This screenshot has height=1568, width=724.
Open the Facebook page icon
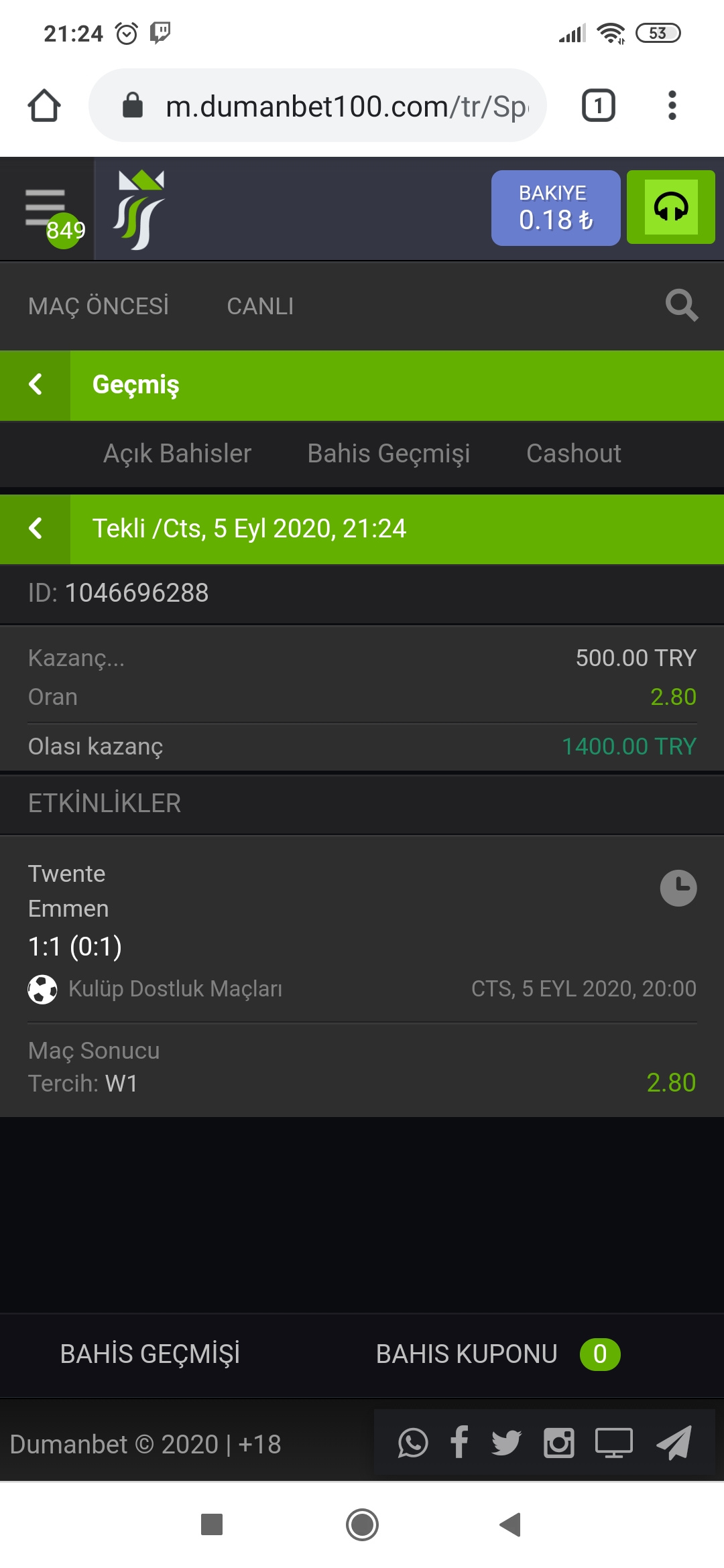point(460,1442)
